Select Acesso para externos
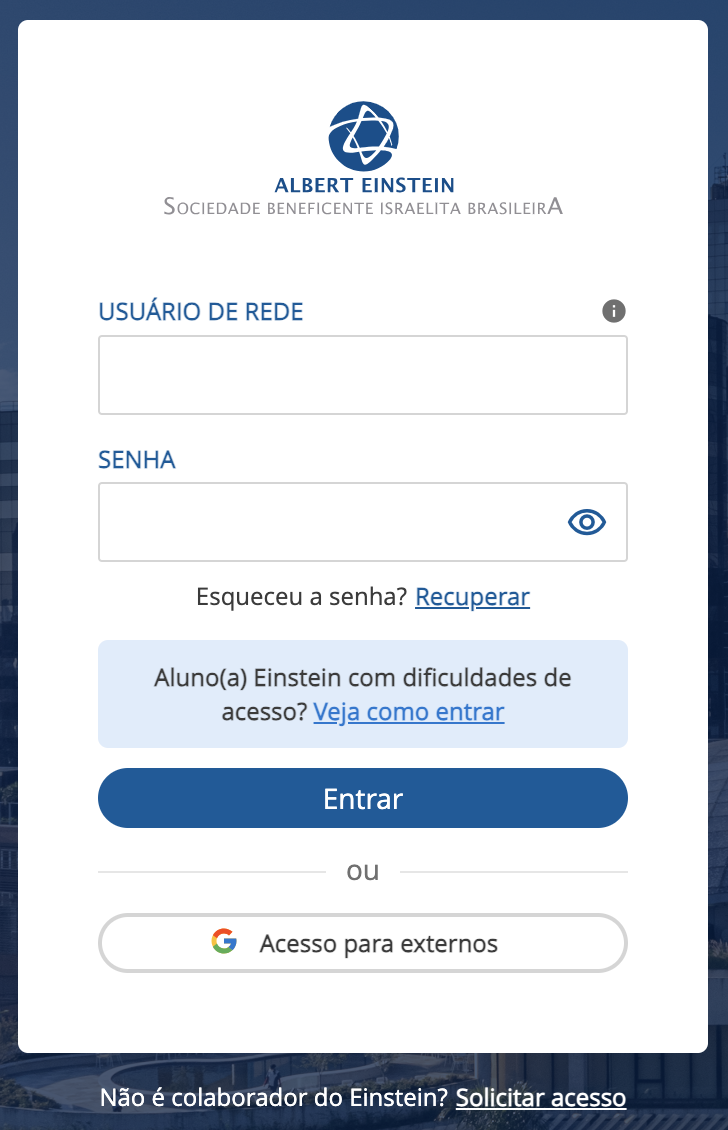Screen dimensions: 728x1130 tap(363, 941)
